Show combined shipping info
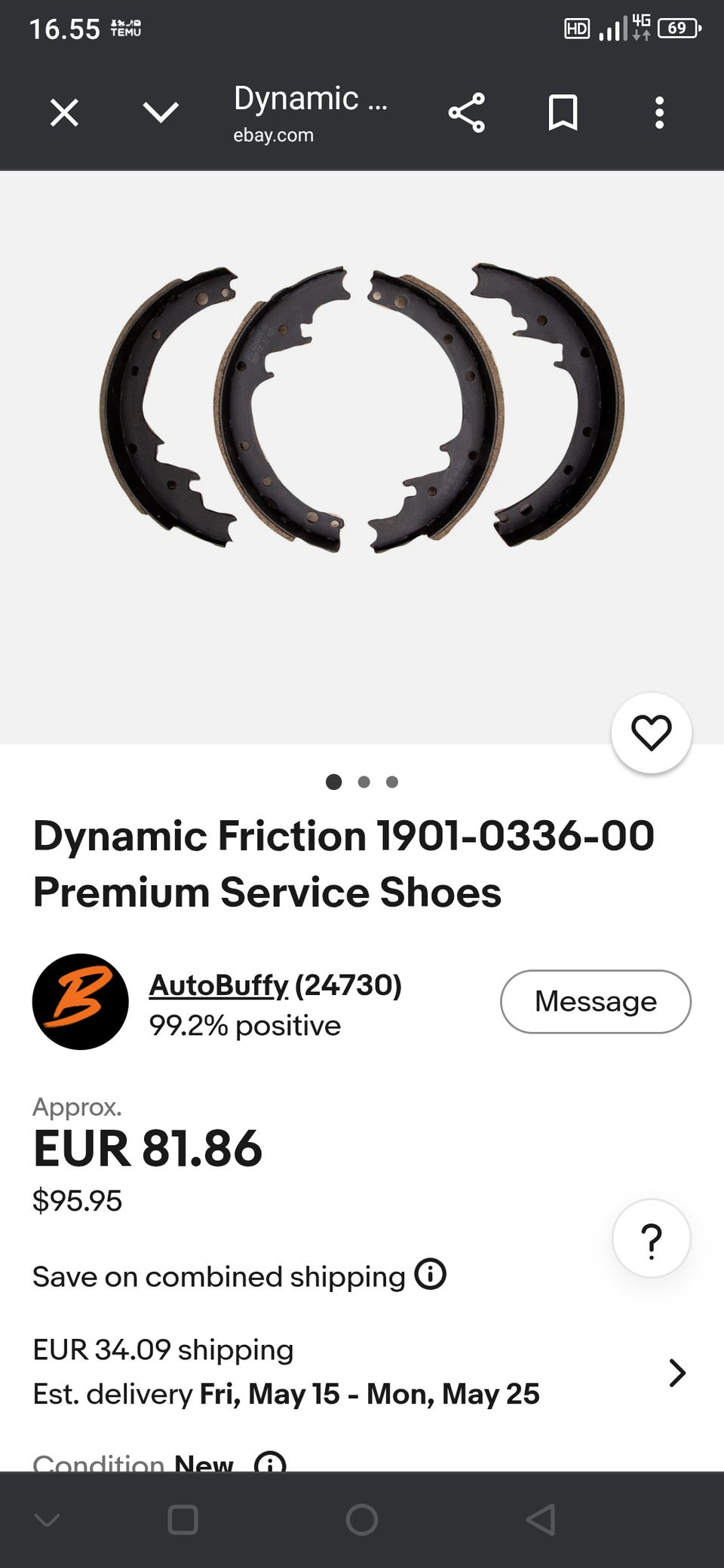Viewport: 724px width, 1568px height. pos(431,1275)
